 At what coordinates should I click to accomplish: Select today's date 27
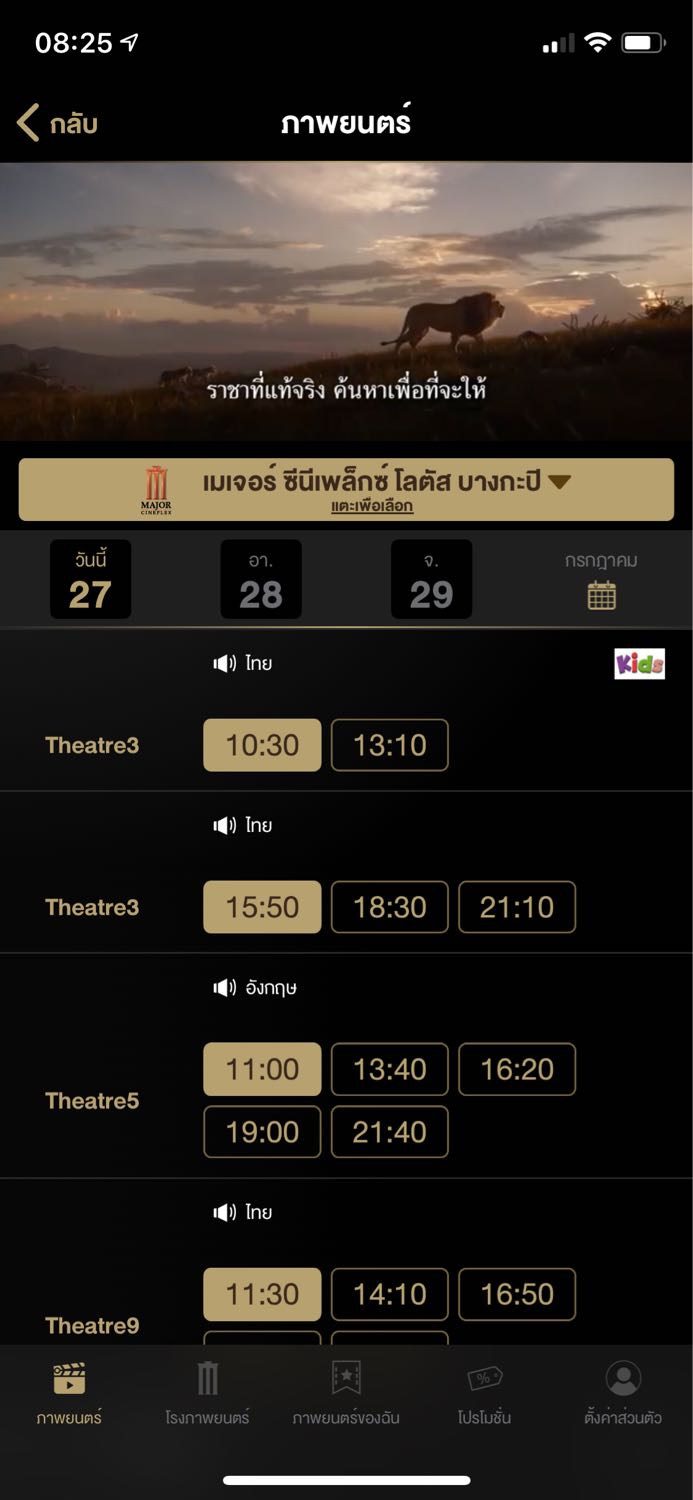(x=90, y=580)
